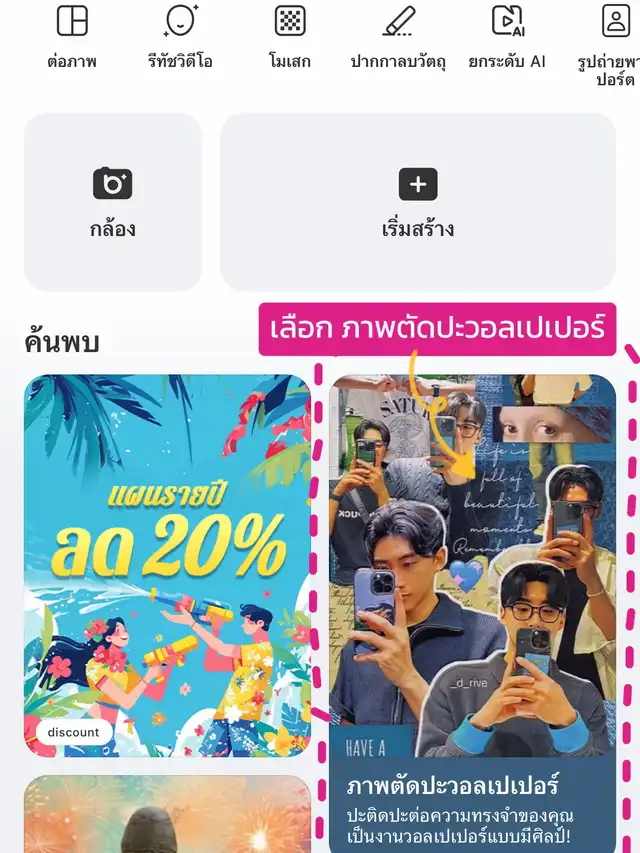The width and height of the screenshot is (640, 853).
Task: Open the รีทัชวิดีโอ video retouch tool
Action: tap(180, 36)
